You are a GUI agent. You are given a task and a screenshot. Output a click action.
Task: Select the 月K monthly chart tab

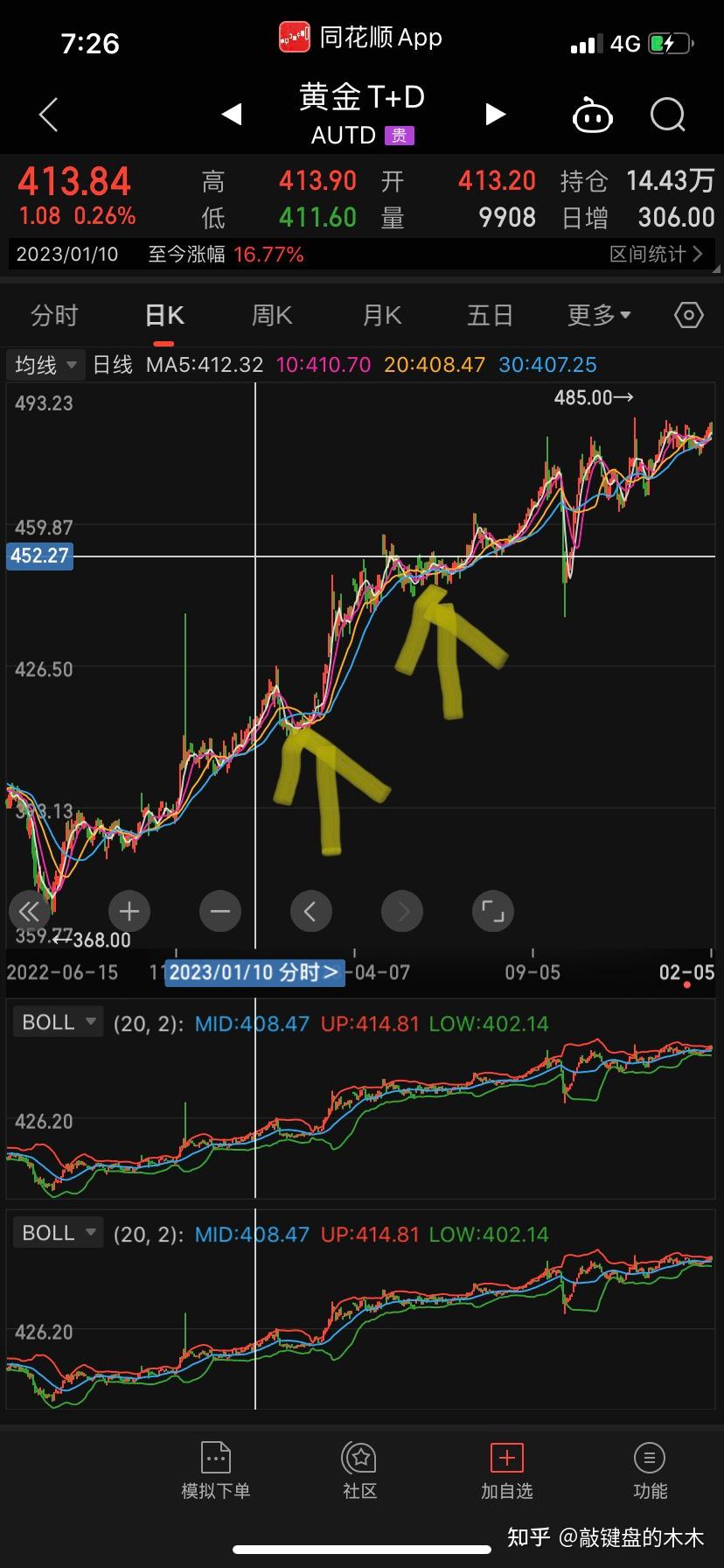(x=382, y=315)
